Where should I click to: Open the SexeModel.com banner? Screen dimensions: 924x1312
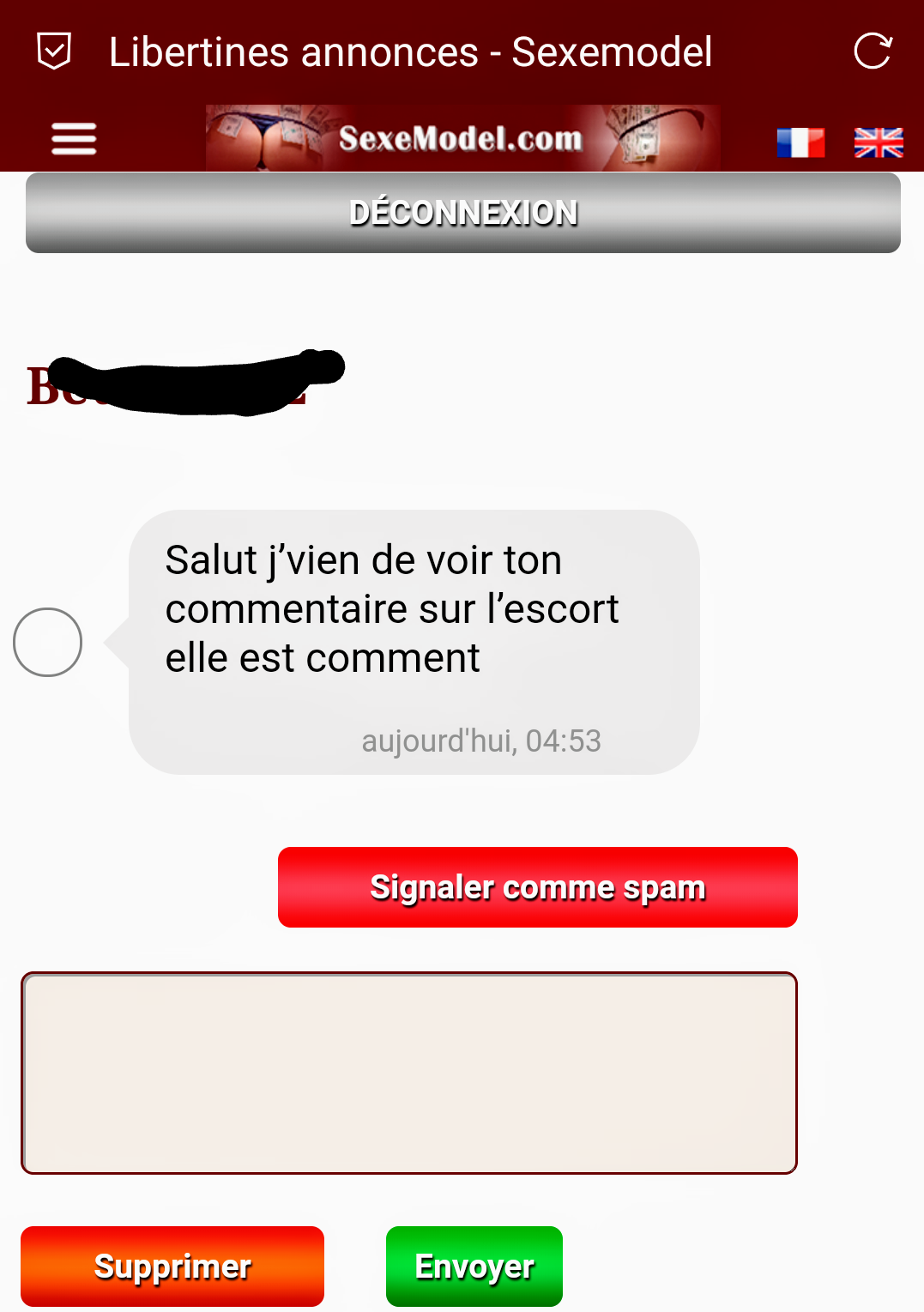coord(462,138)
